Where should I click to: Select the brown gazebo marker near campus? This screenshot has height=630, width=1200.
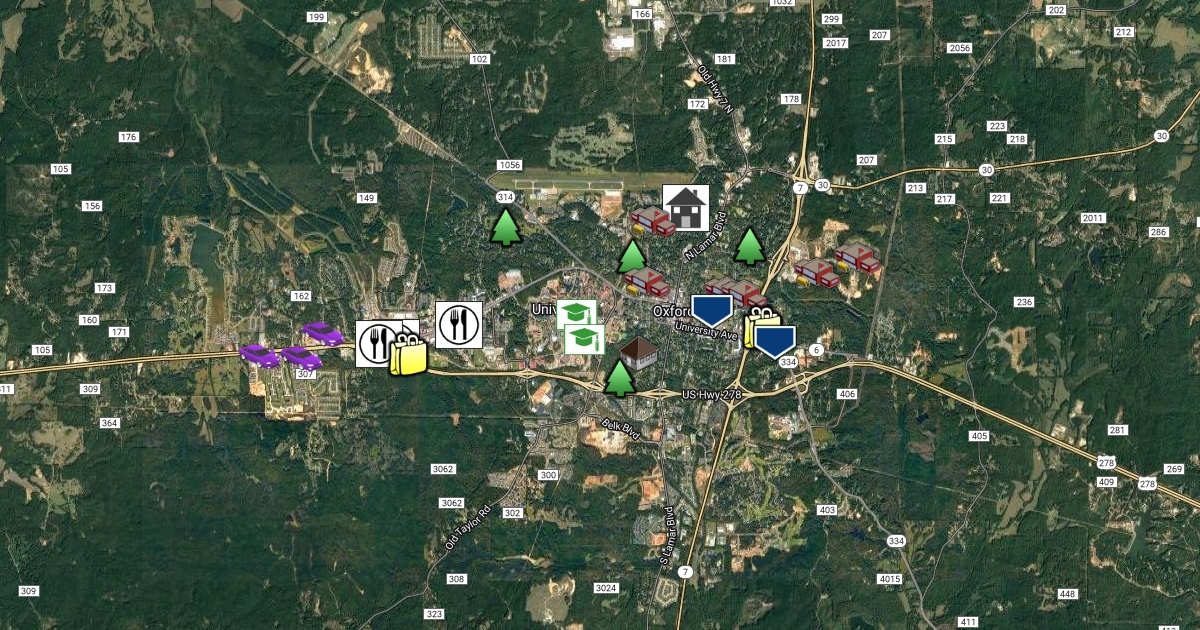point(640,354)
